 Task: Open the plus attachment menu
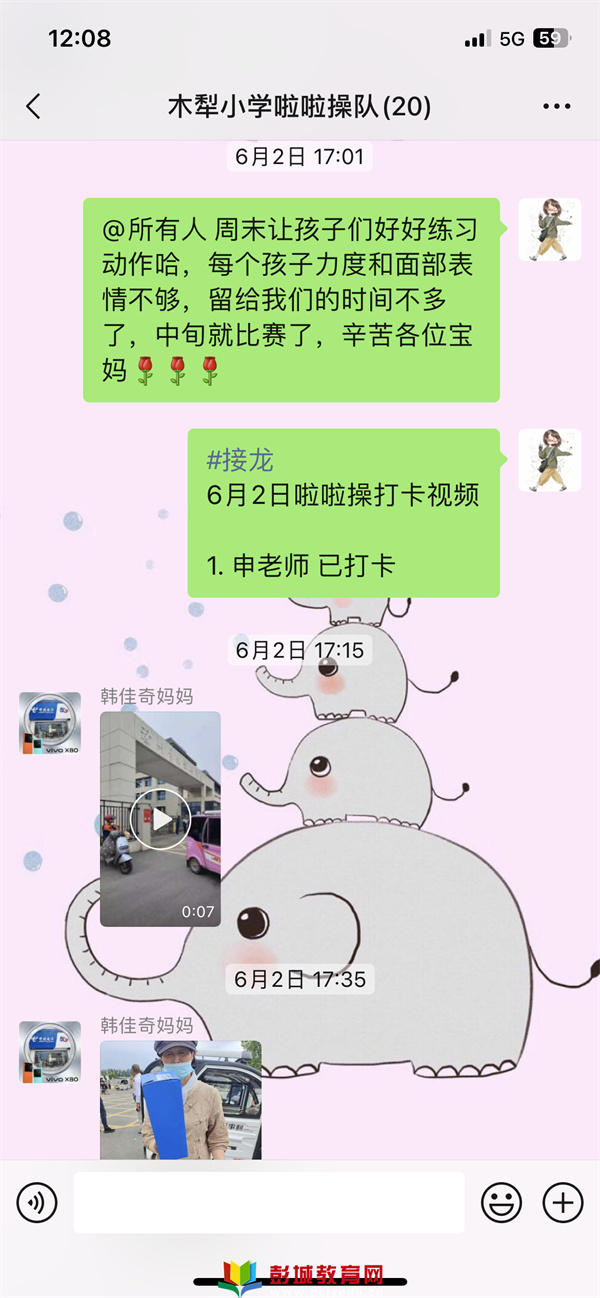click(x=562, y=1202)
